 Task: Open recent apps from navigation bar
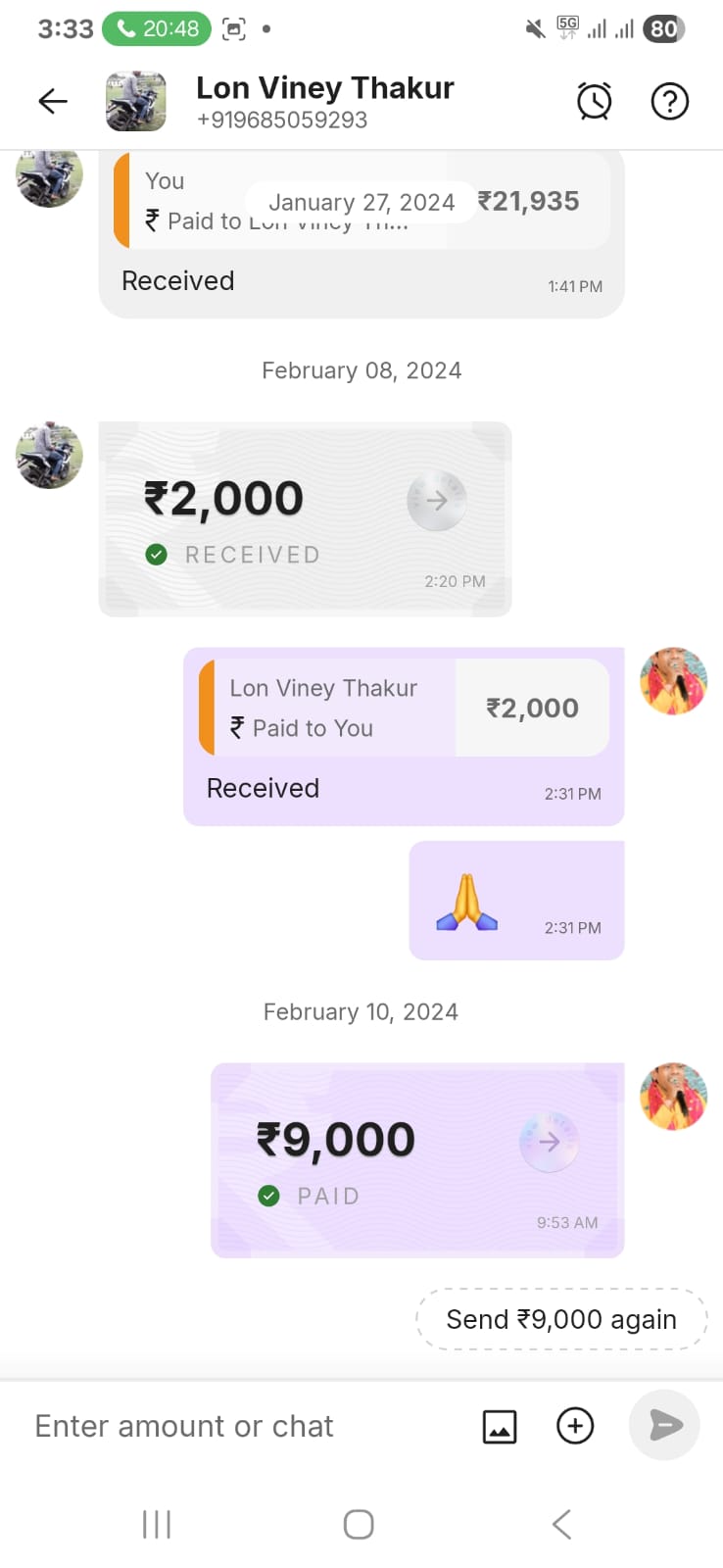pyautogui.click(x=157, y=1524)
